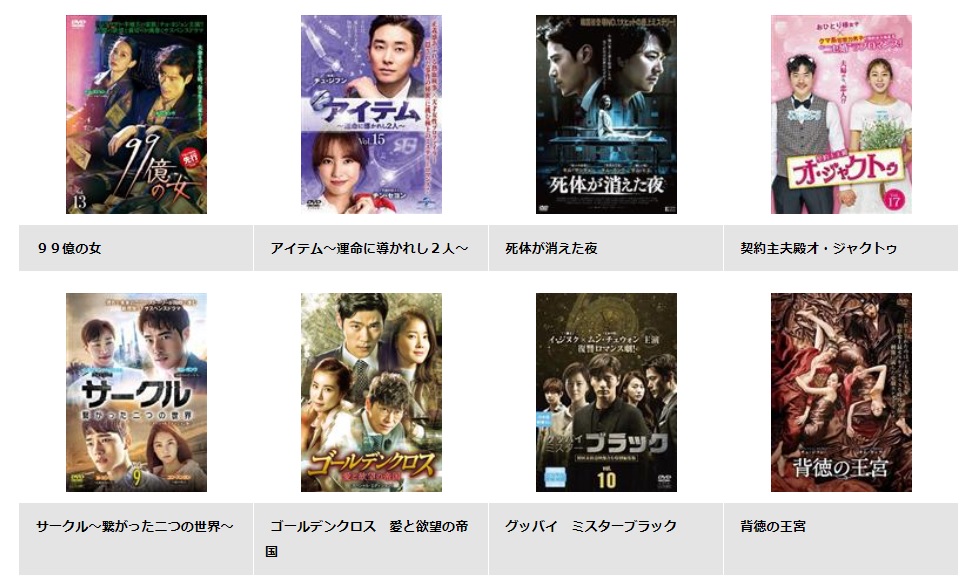Screen dimensions: 972x588
Task: View the 死体が消えた夜 cover
Action: click(606, 114)
